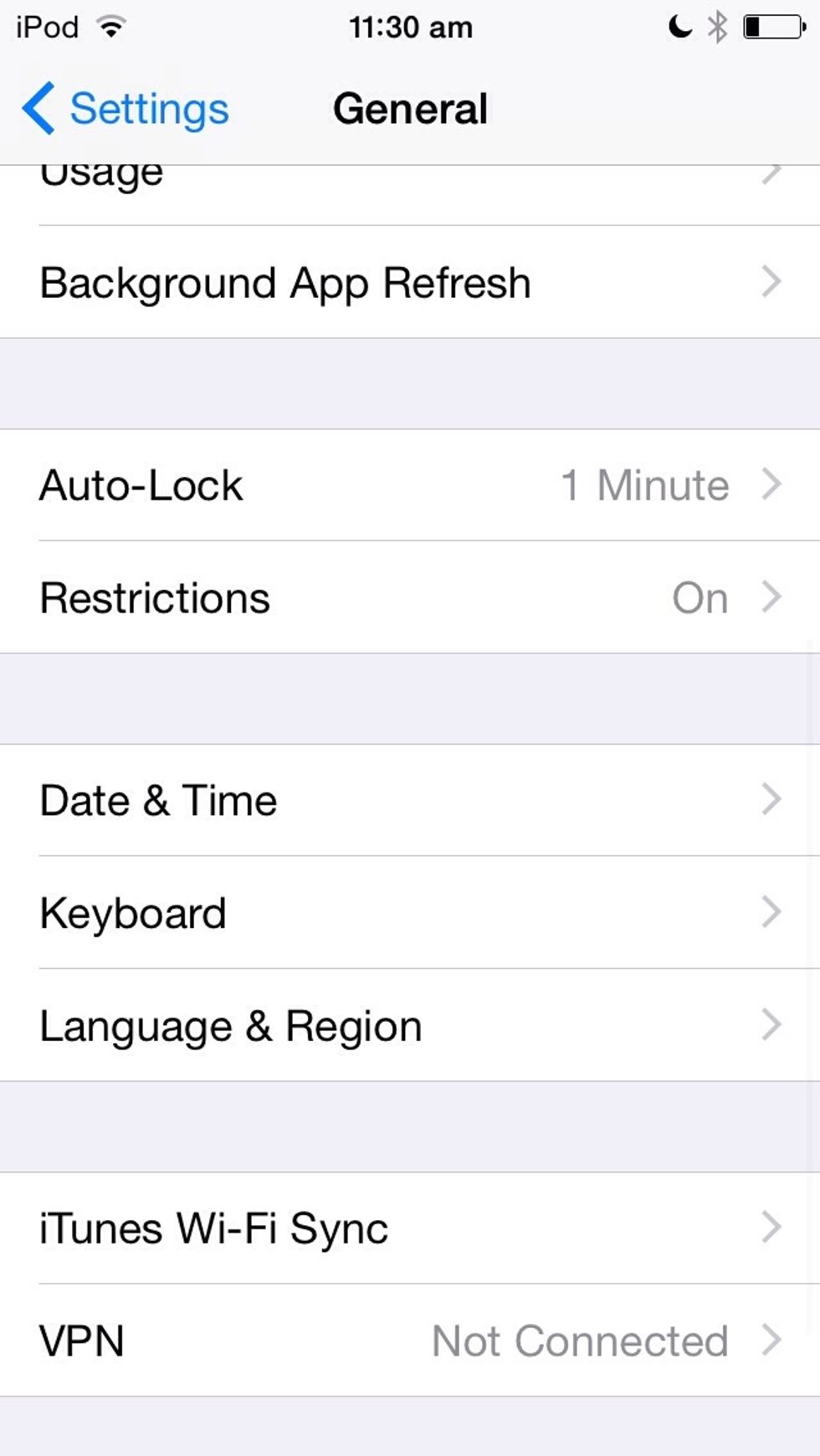
Task: Go back to Settings
Action: (x=126, y=109)
